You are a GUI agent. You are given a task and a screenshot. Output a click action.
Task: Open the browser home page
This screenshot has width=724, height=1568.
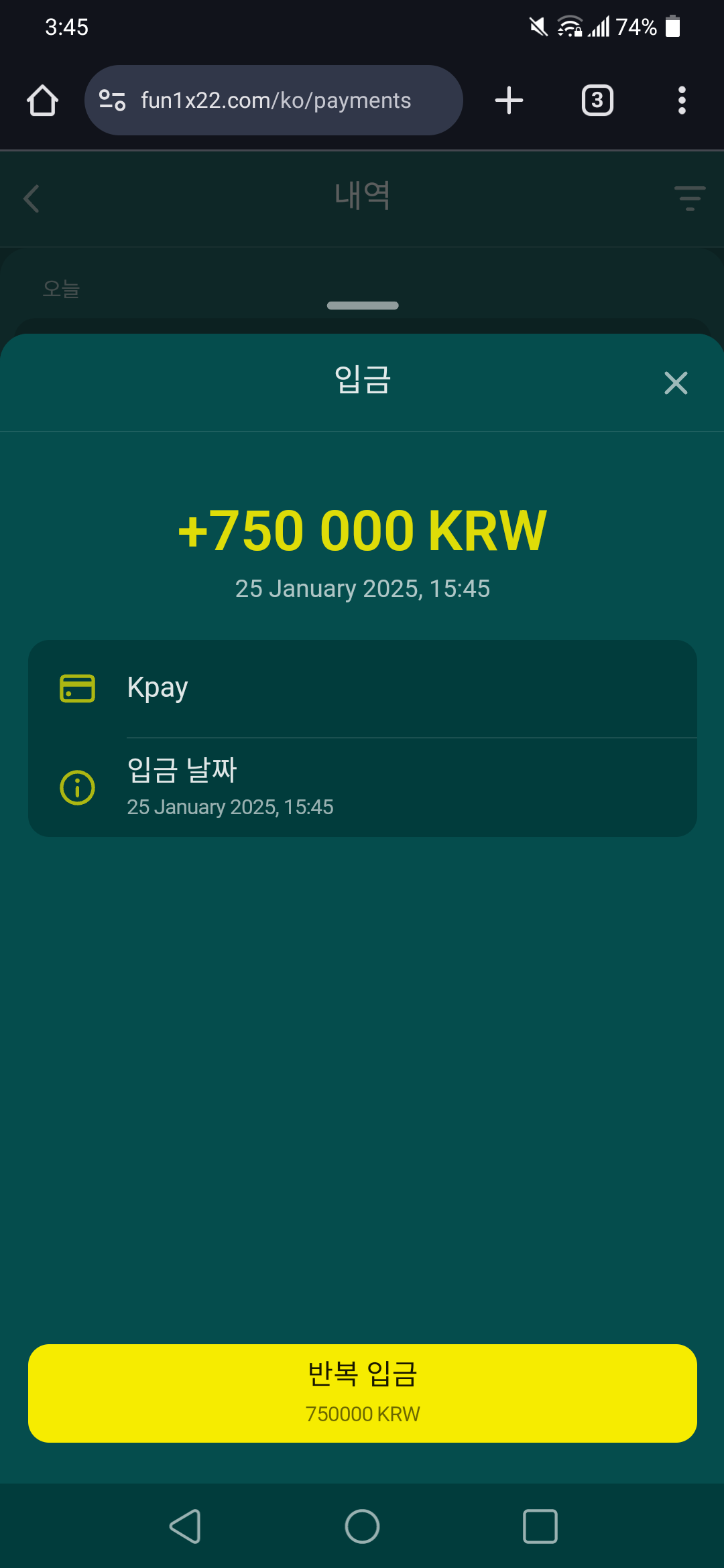42,101
